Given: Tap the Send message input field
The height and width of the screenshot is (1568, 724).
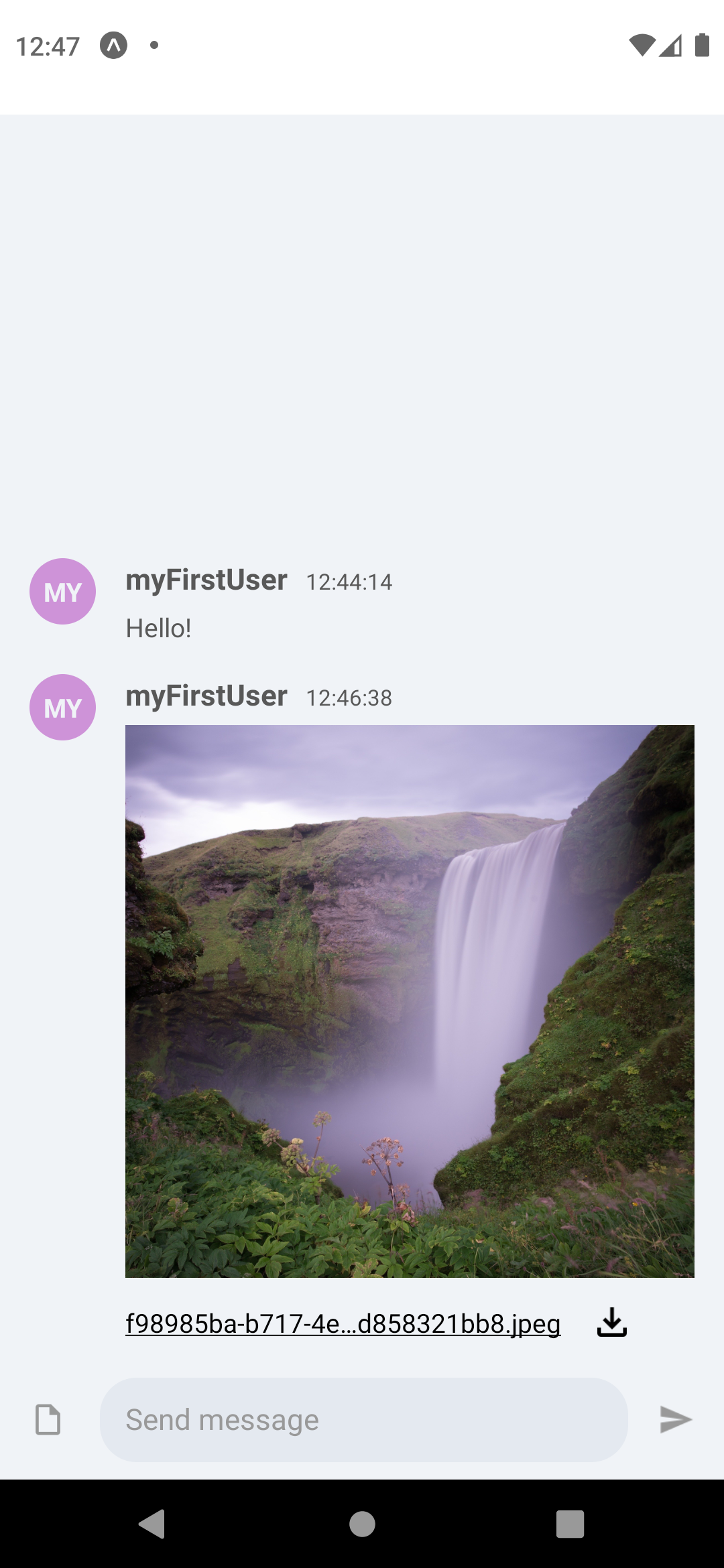Looking at the screenshot, I should click(362, 1419).
